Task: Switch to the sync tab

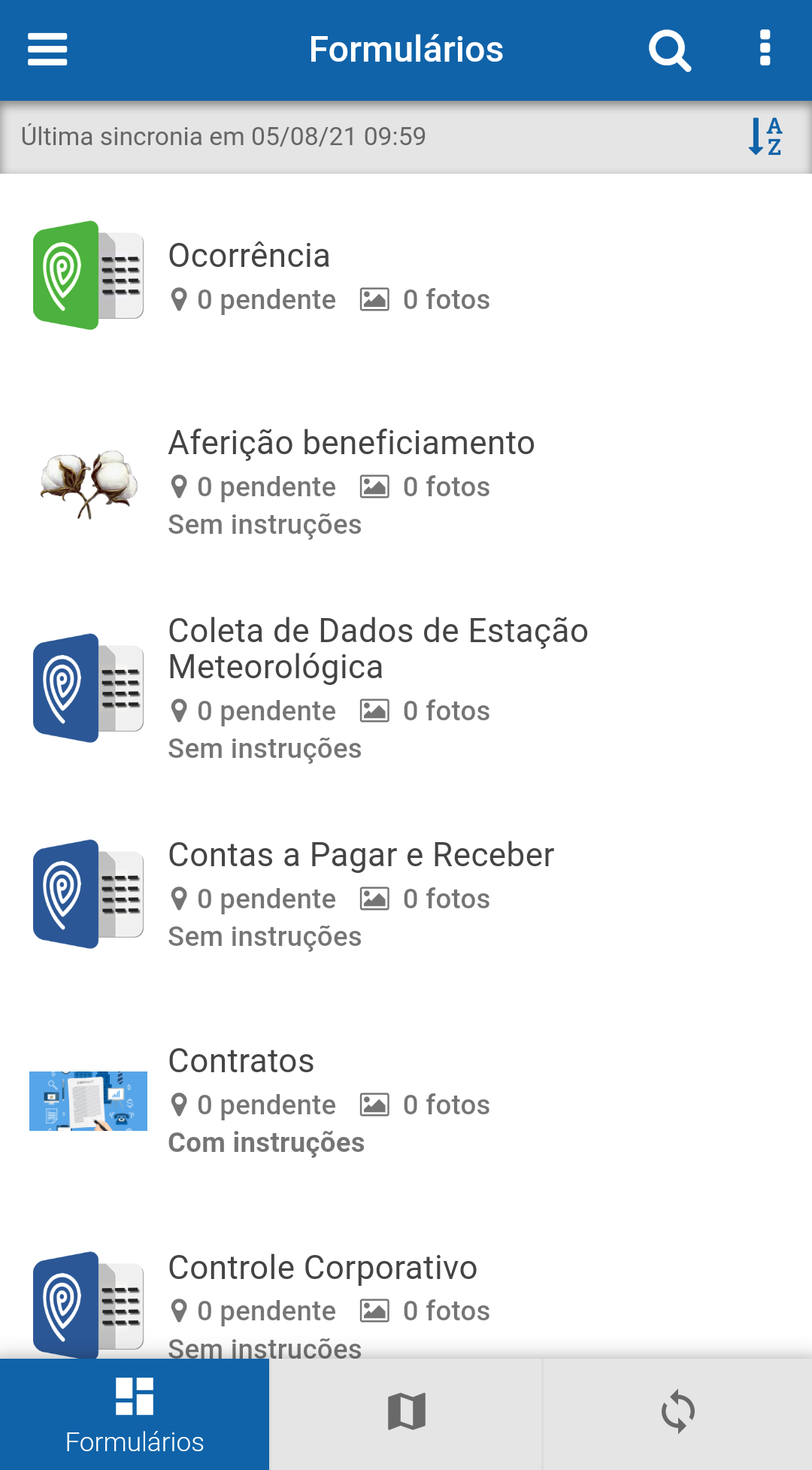Action: coord(677,1412)
